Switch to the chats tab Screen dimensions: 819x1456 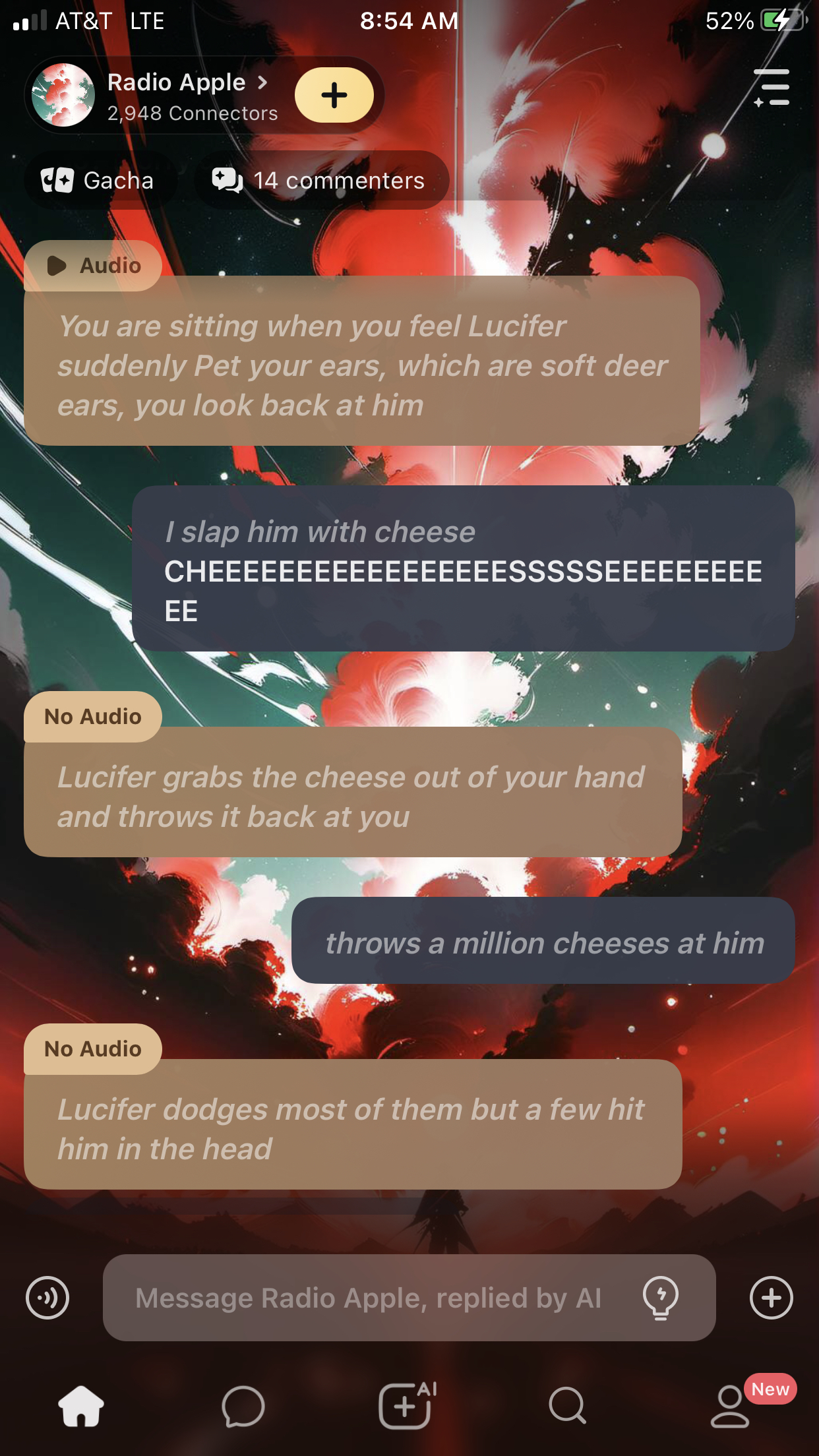[243, 1406]
